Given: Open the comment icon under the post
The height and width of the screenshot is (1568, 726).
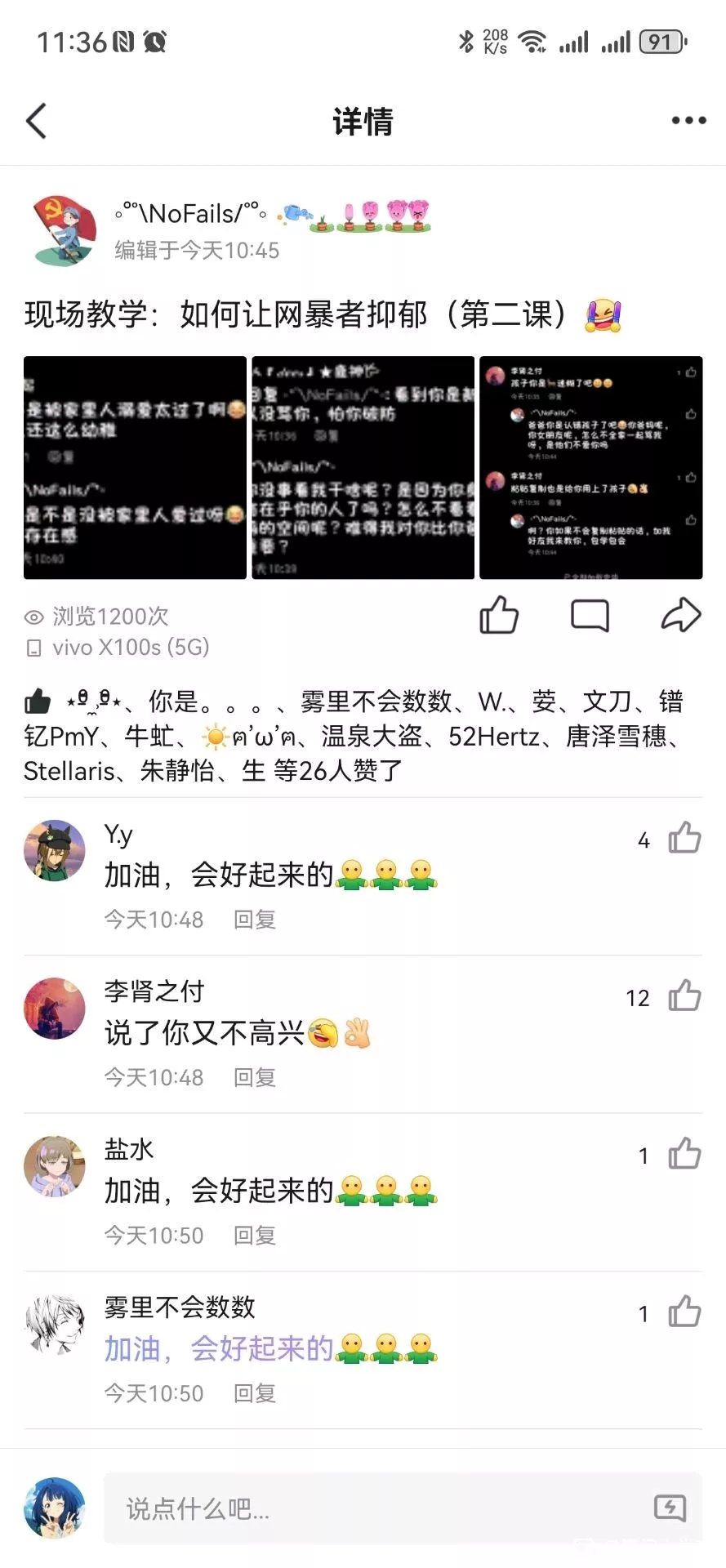Looking at the screenshot, I should (590, 616).
